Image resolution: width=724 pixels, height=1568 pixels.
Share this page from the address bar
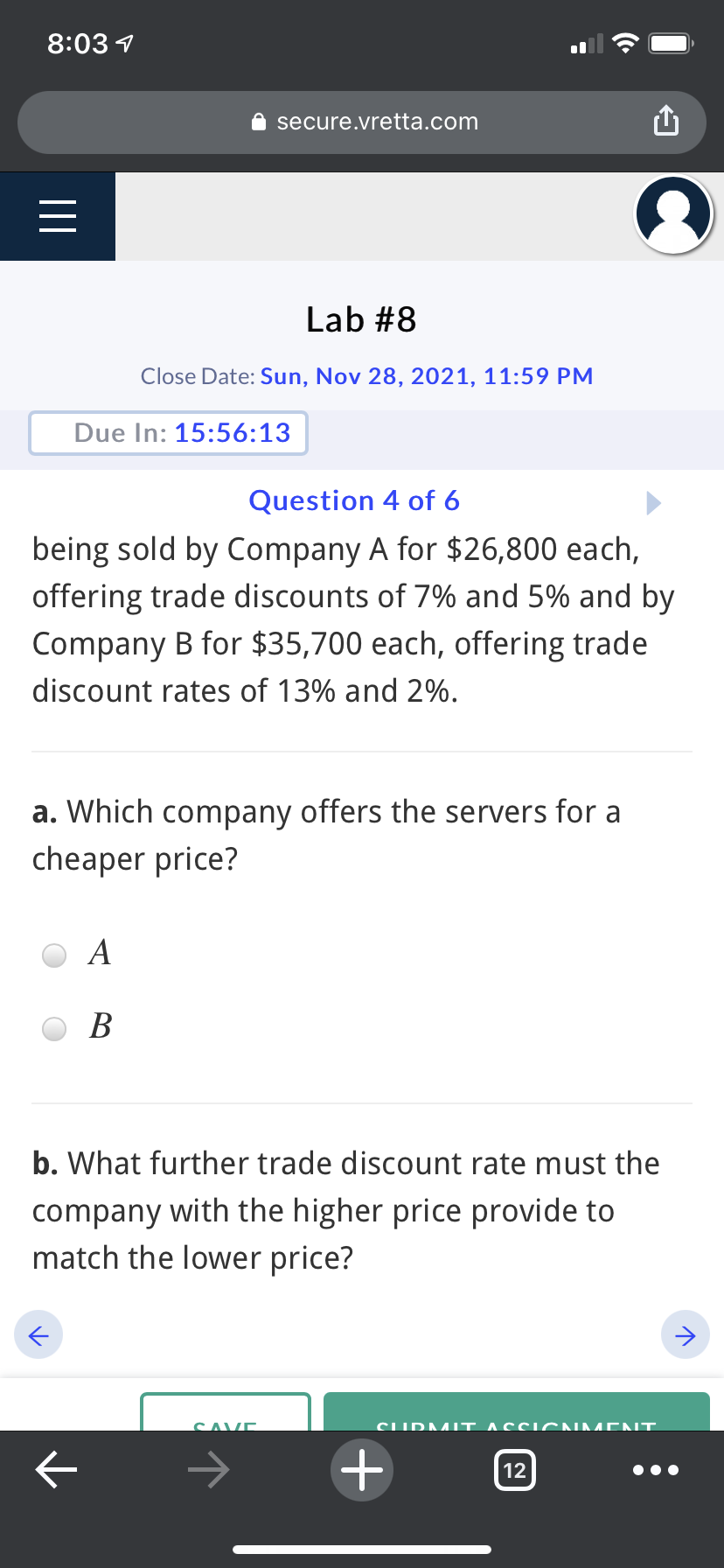665,122
